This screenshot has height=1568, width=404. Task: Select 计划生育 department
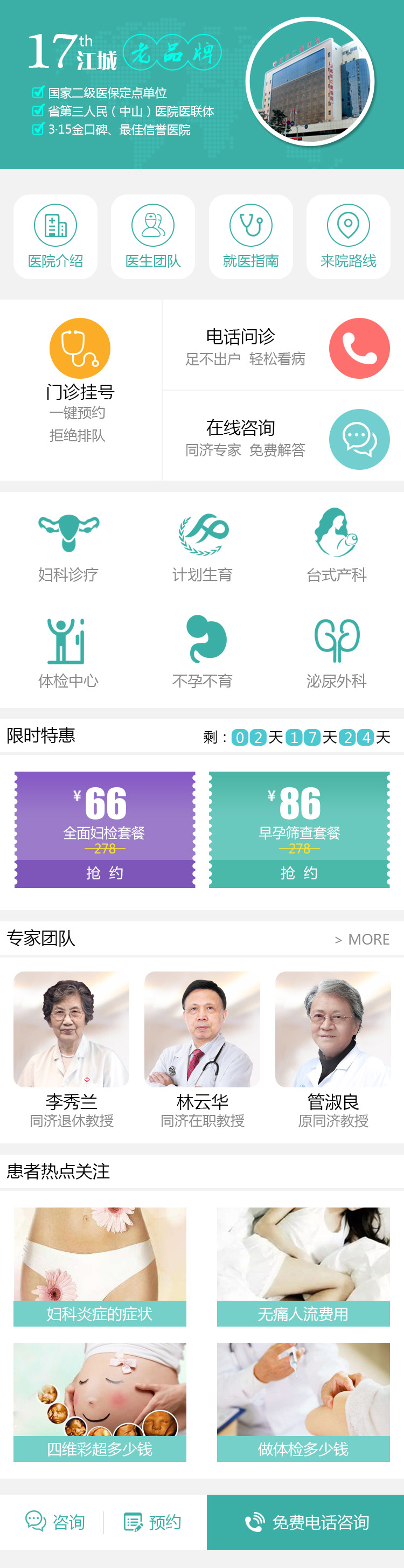click(x=203, y=545)
